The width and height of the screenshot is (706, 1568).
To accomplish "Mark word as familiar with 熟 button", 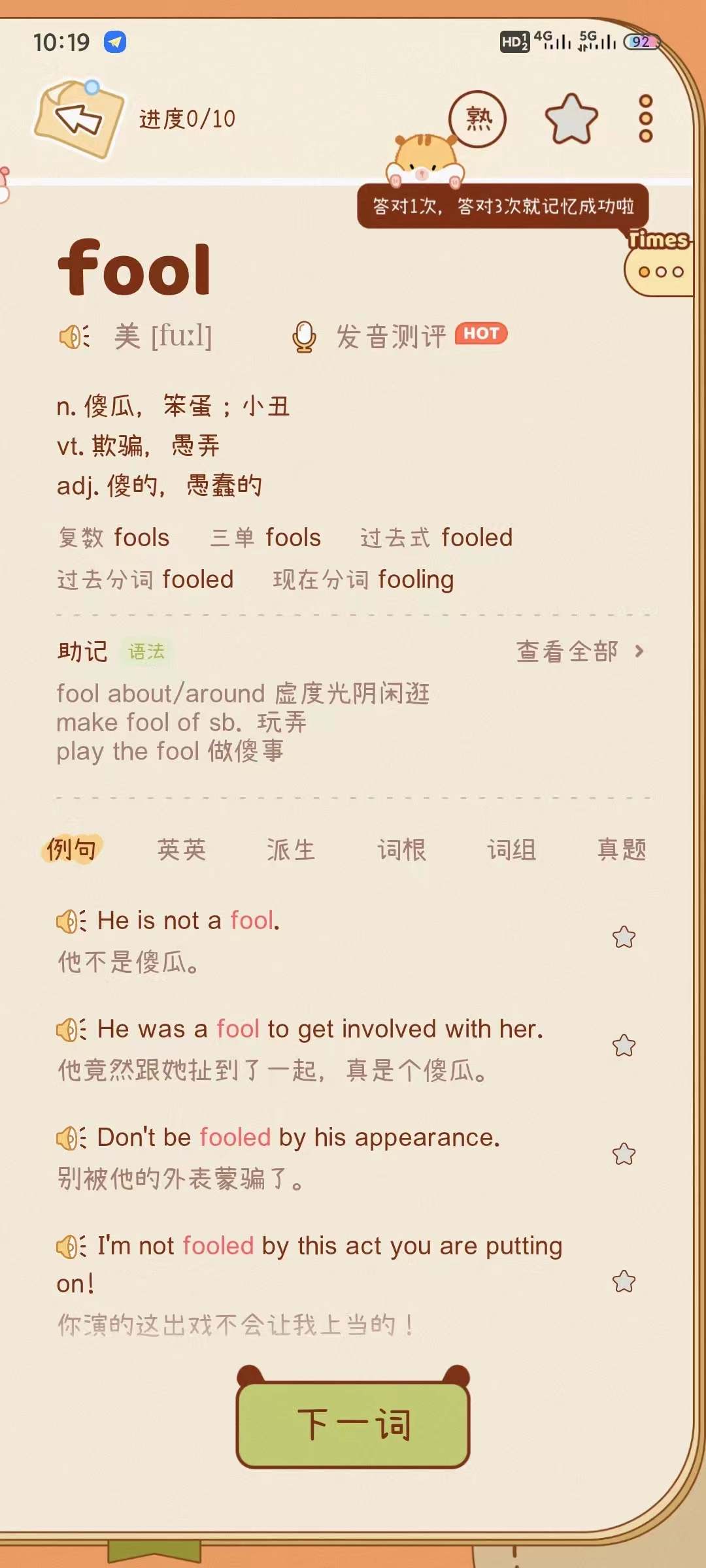I will 478,119.
